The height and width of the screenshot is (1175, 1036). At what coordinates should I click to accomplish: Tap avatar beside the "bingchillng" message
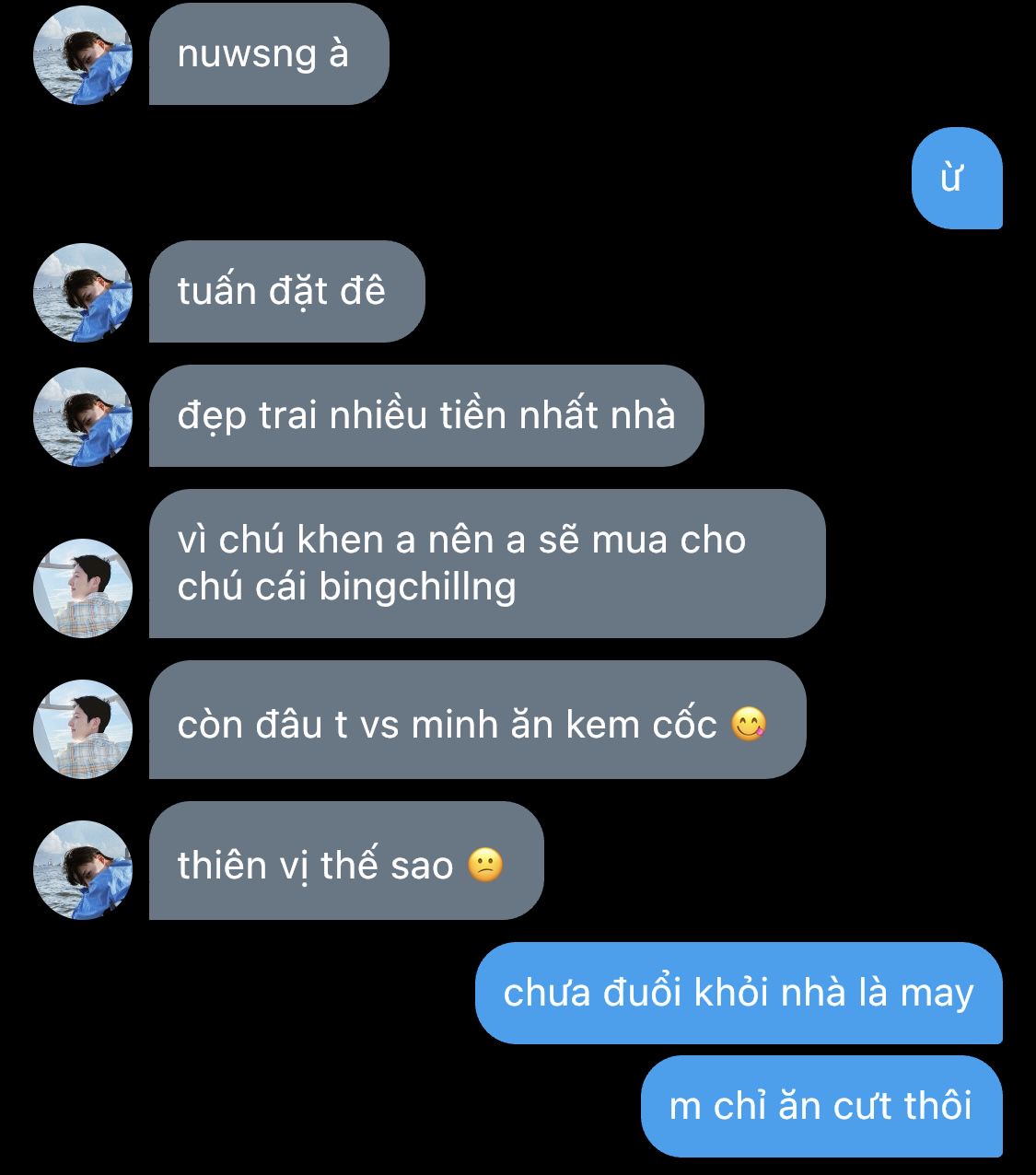coord(83,588)
